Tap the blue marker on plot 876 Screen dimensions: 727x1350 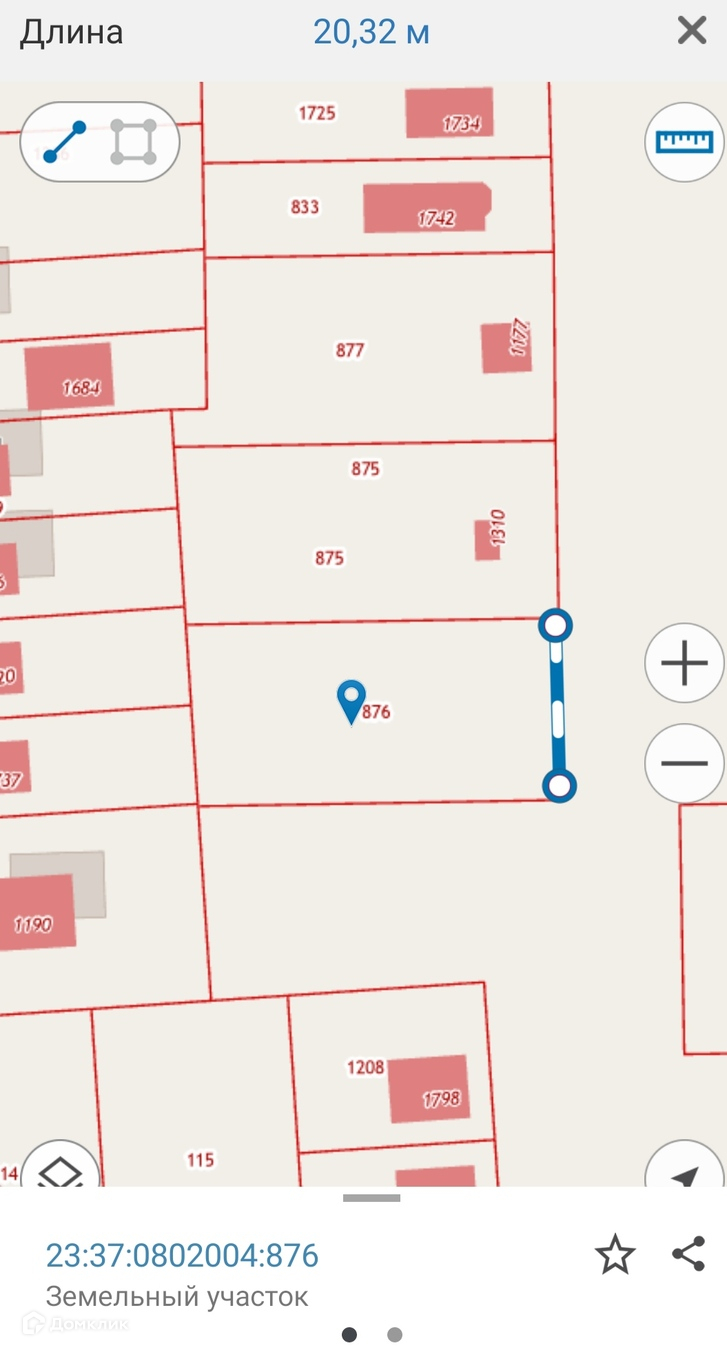351,701
